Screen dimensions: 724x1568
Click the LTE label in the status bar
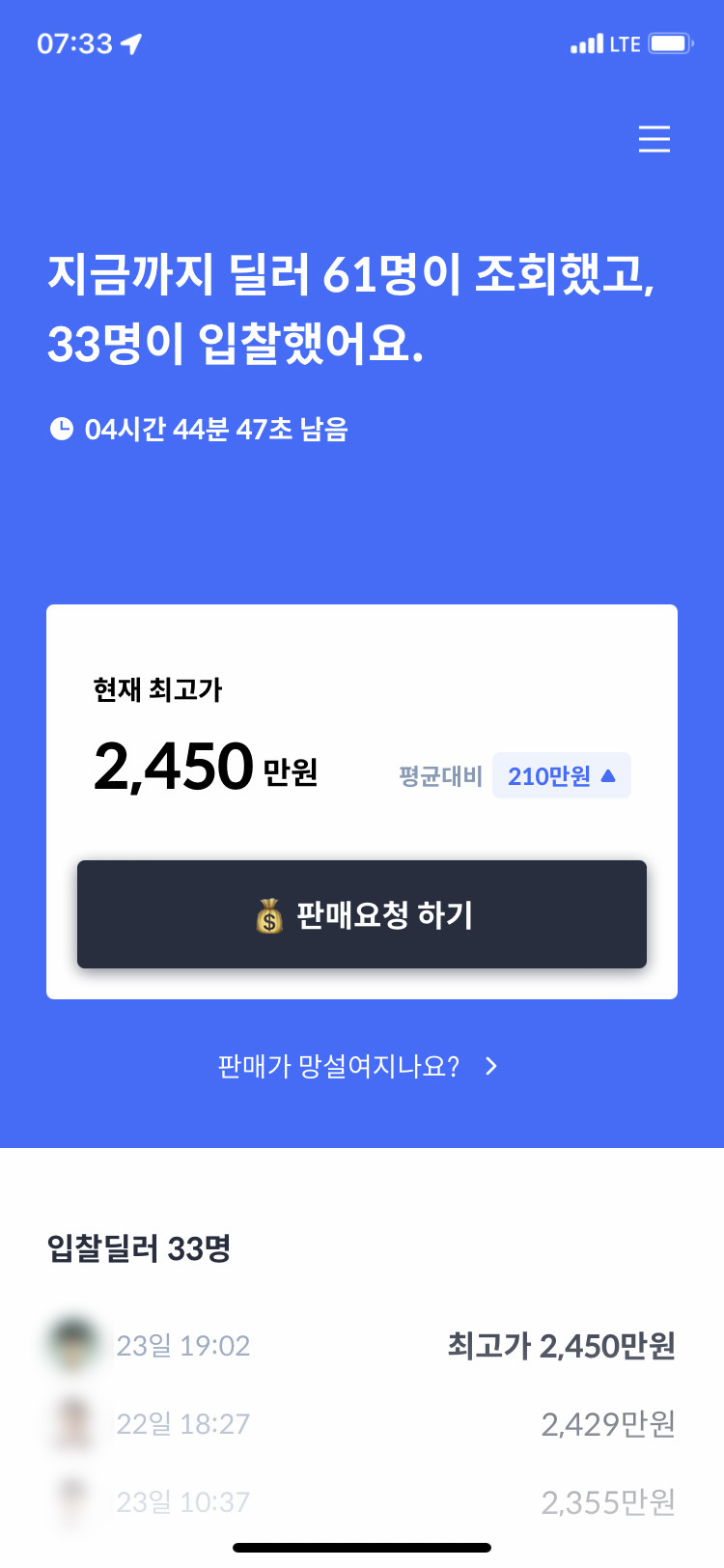click(x=623, y=42)
